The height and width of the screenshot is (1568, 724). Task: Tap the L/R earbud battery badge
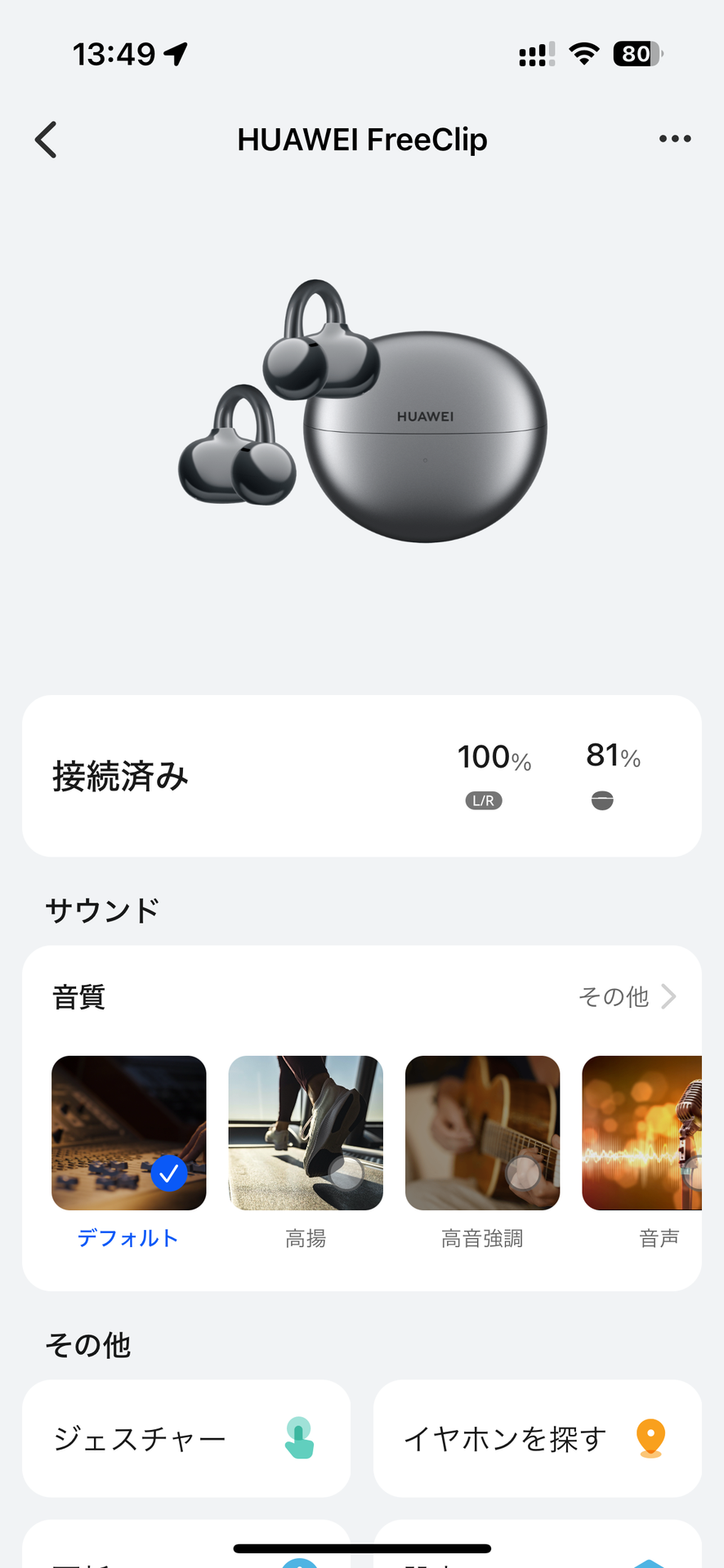(484, 800)
